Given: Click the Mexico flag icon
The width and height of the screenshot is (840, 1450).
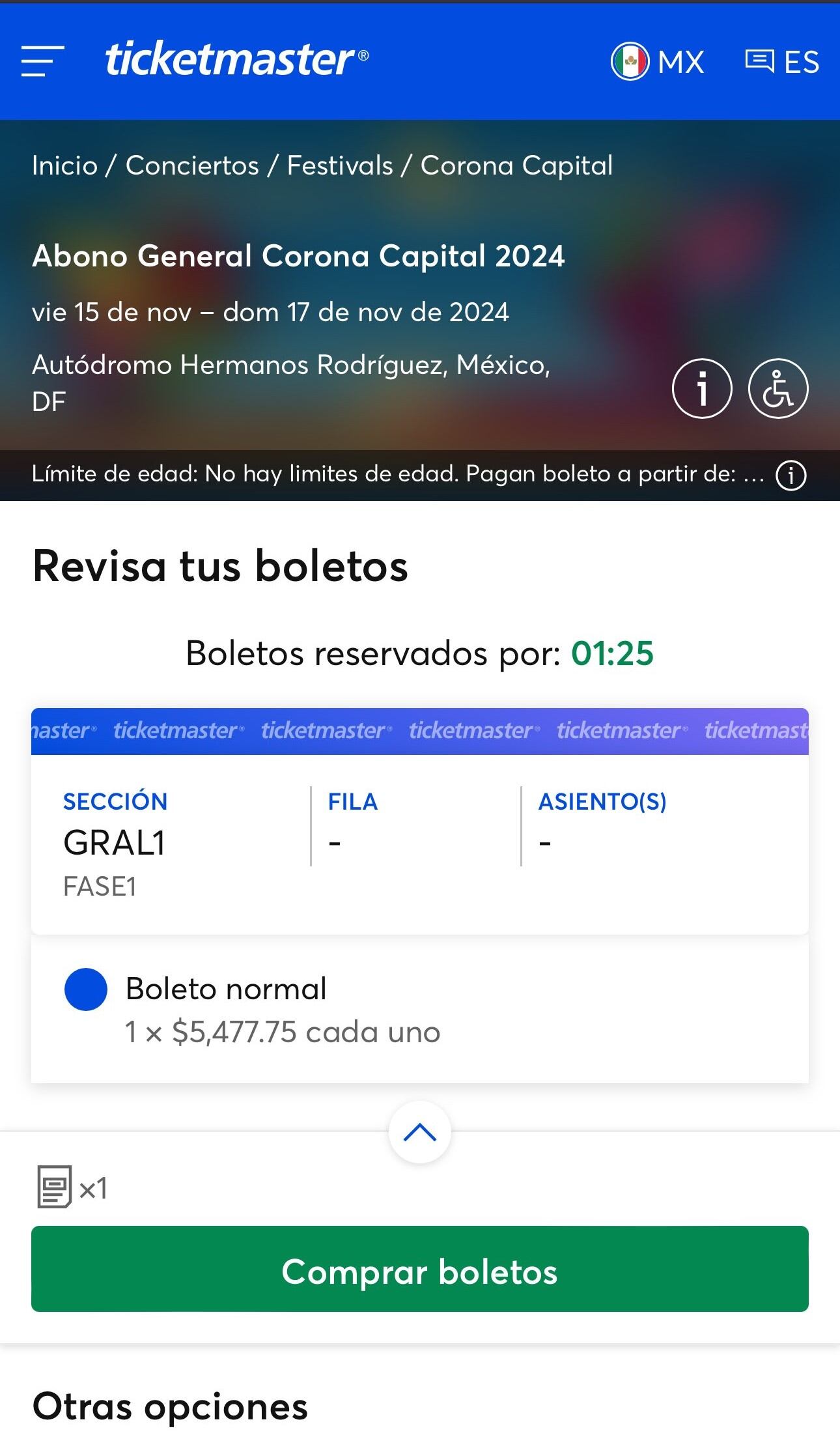Looking at the screenshot, I should pos(631,61).
